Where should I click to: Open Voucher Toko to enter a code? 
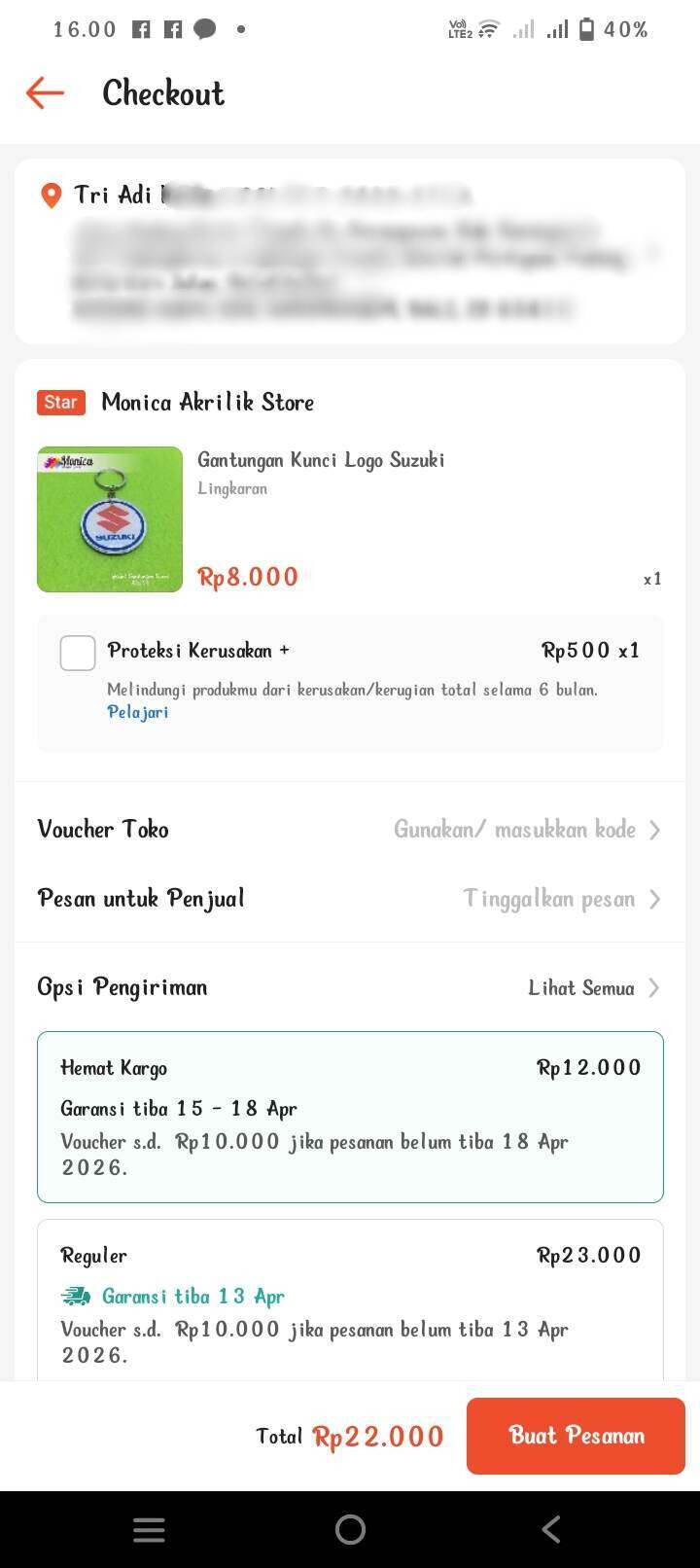click(x=350, y=830)
